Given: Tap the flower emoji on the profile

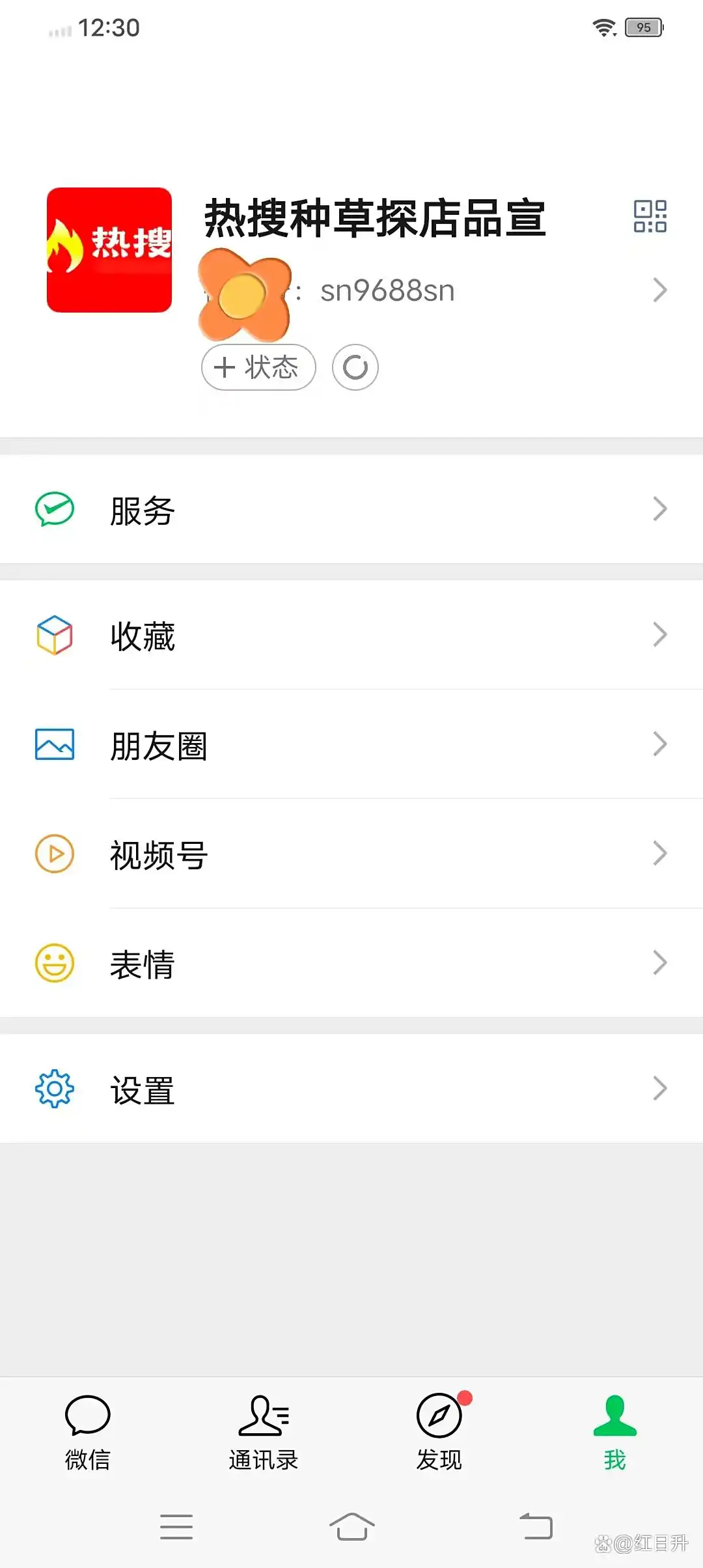Looking at the screenshot, I should pyautogui.click(x=244, y=298).
